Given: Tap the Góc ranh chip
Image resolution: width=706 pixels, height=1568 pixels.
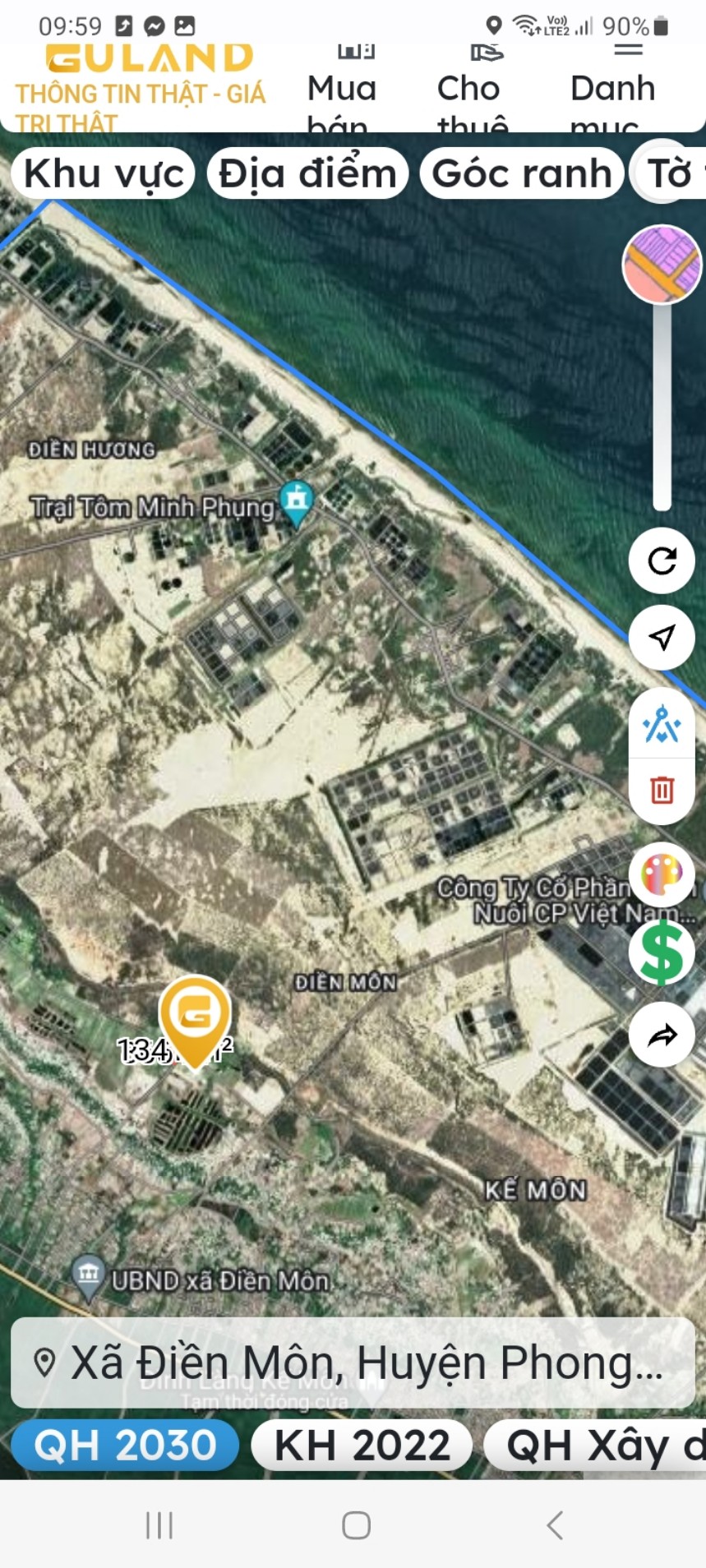Looking at the screenshot, I should tap(522, 173).
